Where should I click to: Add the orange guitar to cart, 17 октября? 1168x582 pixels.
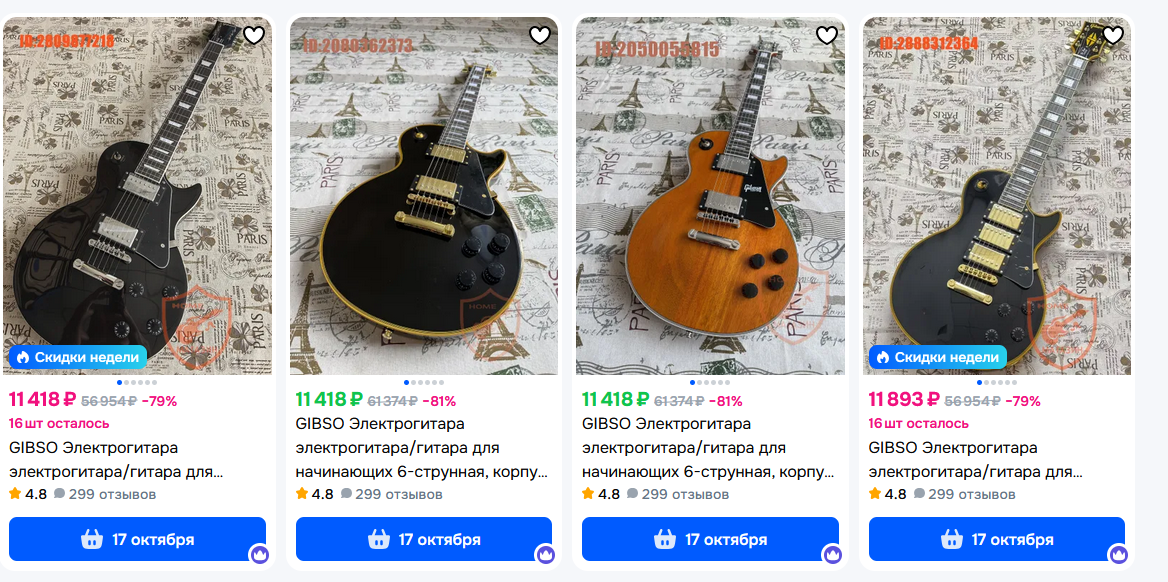710,539
